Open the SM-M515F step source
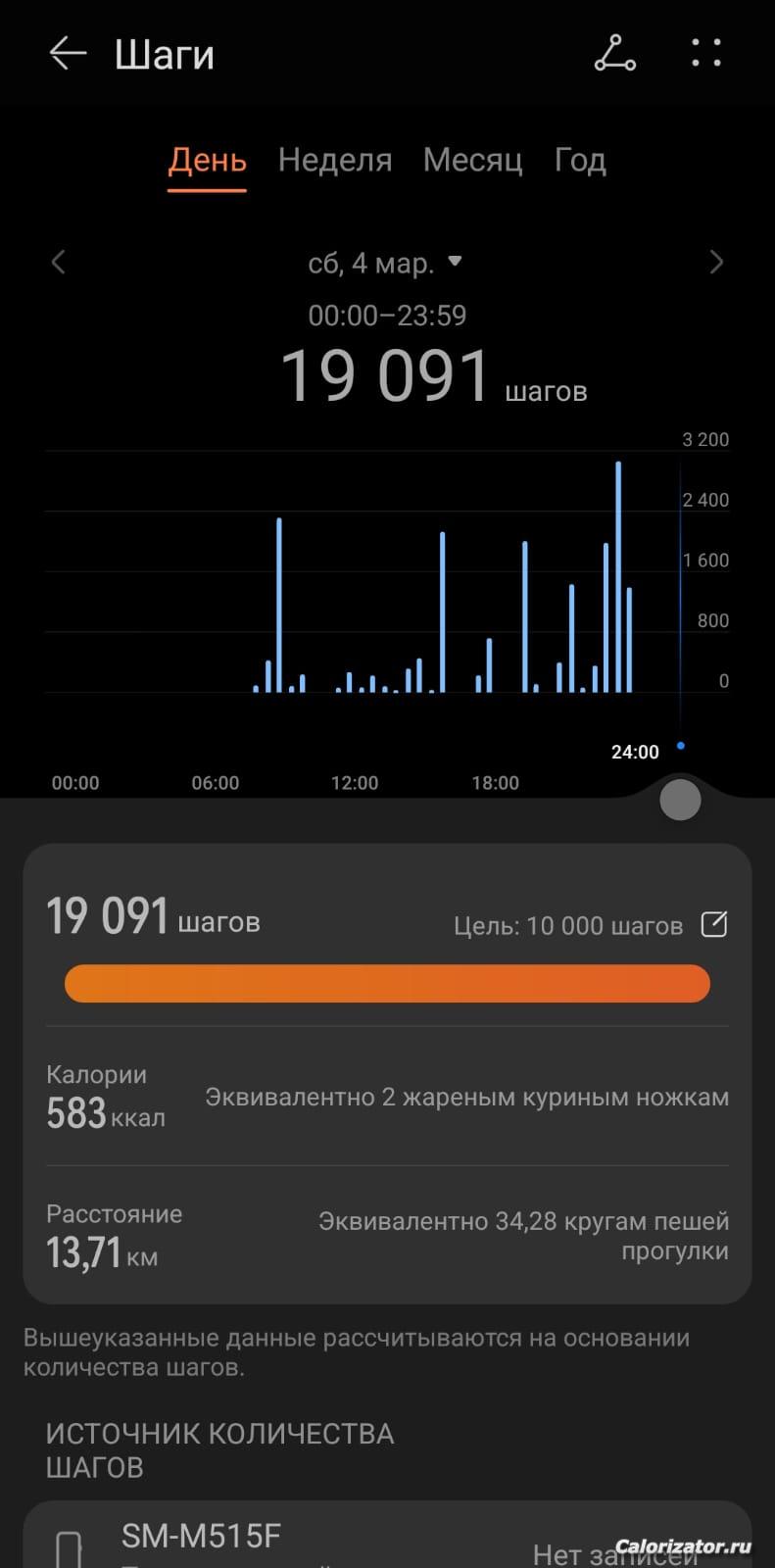The width and height of the screenshot is (775, 1568). tap(387, 1539)
